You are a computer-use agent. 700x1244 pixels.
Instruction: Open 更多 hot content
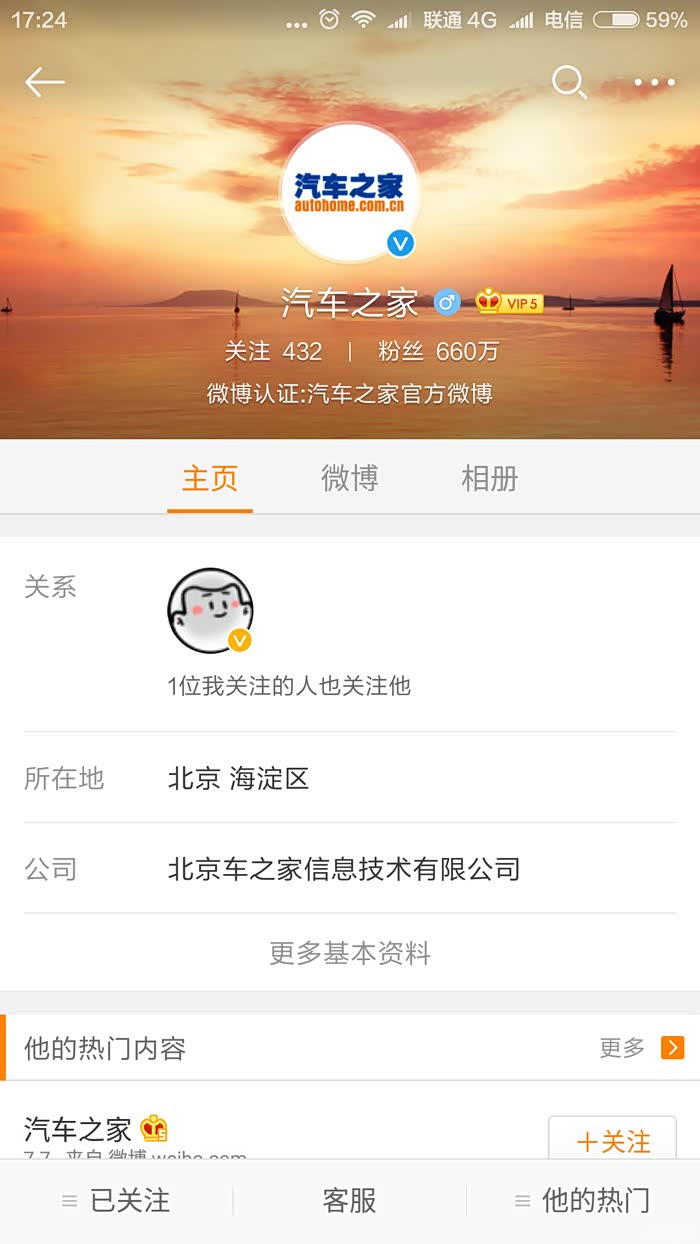641,1047
